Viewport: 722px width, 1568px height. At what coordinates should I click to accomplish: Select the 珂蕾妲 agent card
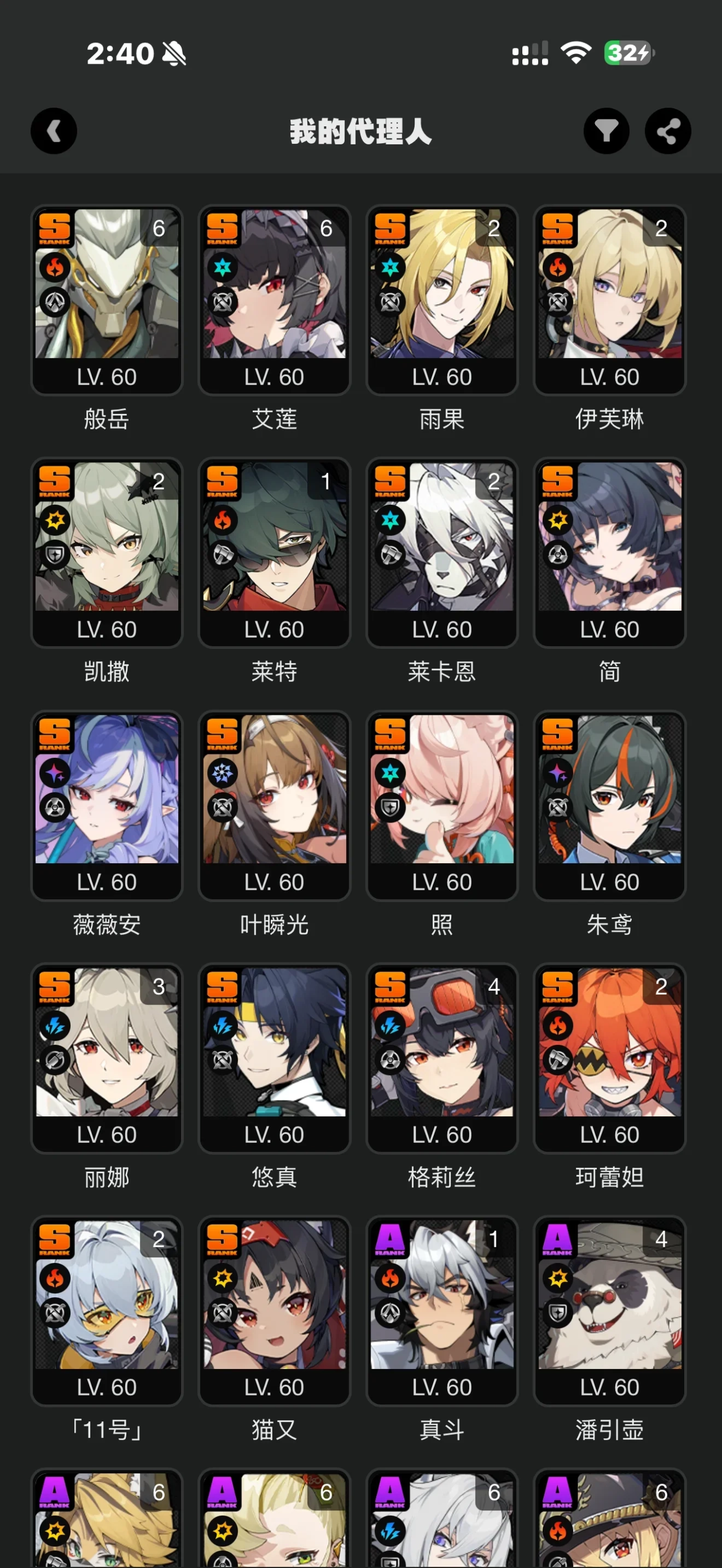(x=609, y=1057)
